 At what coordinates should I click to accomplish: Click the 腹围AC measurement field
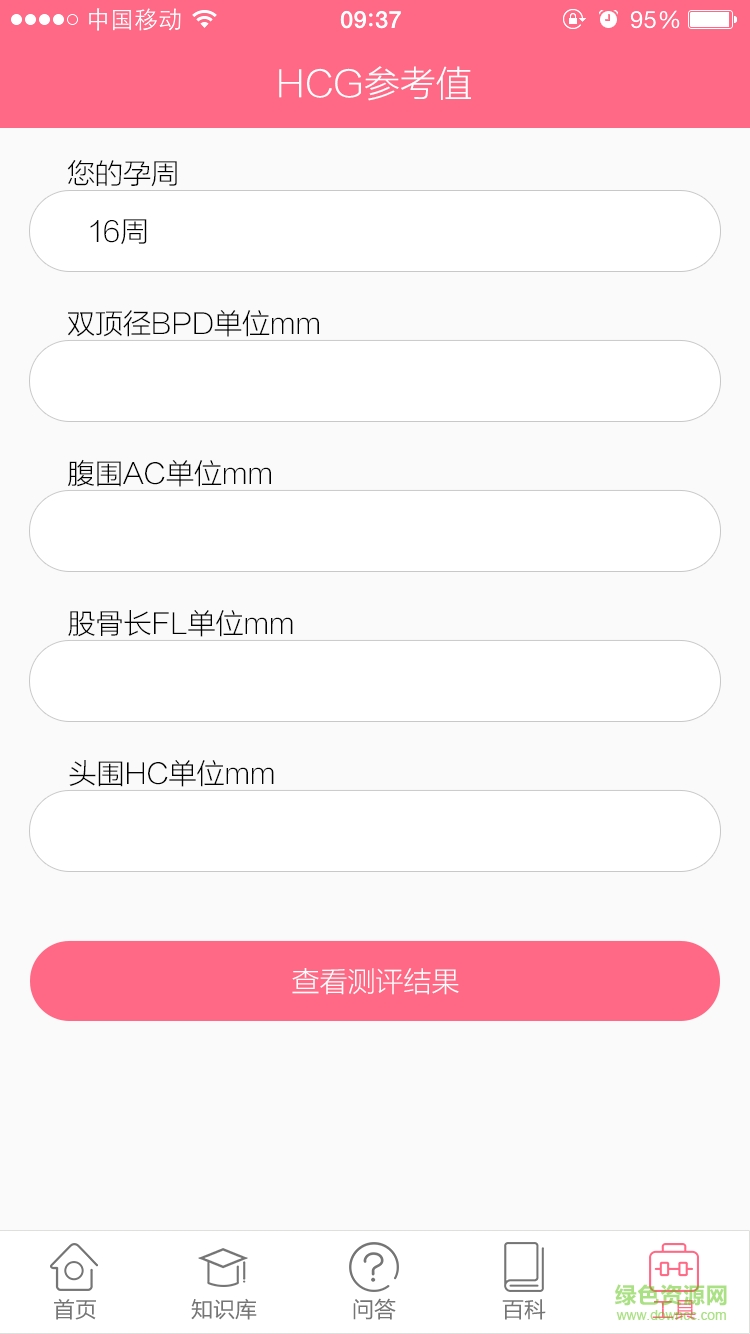point(375,530)
